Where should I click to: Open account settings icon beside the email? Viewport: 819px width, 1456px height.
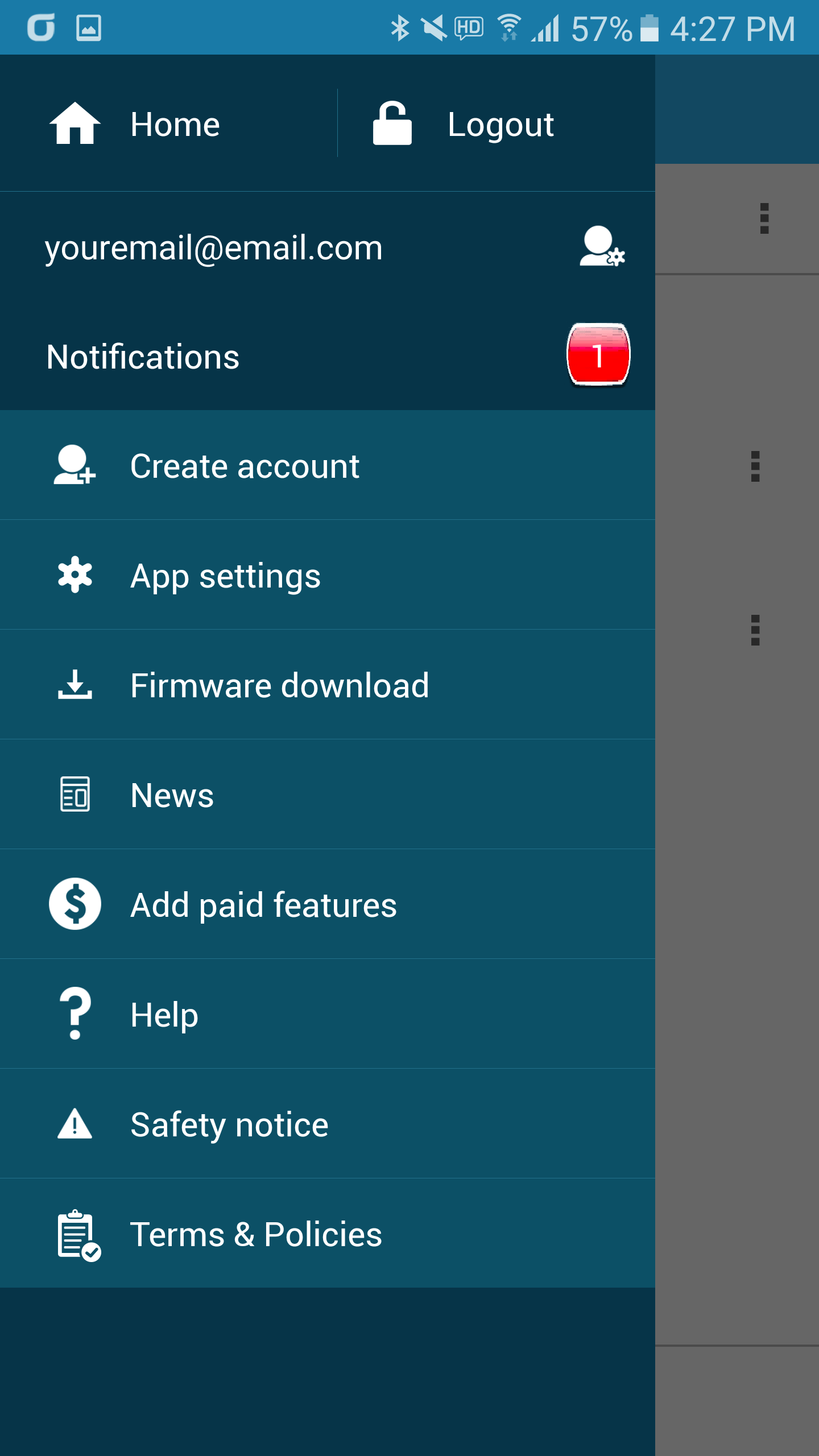[x=602, y=247]
